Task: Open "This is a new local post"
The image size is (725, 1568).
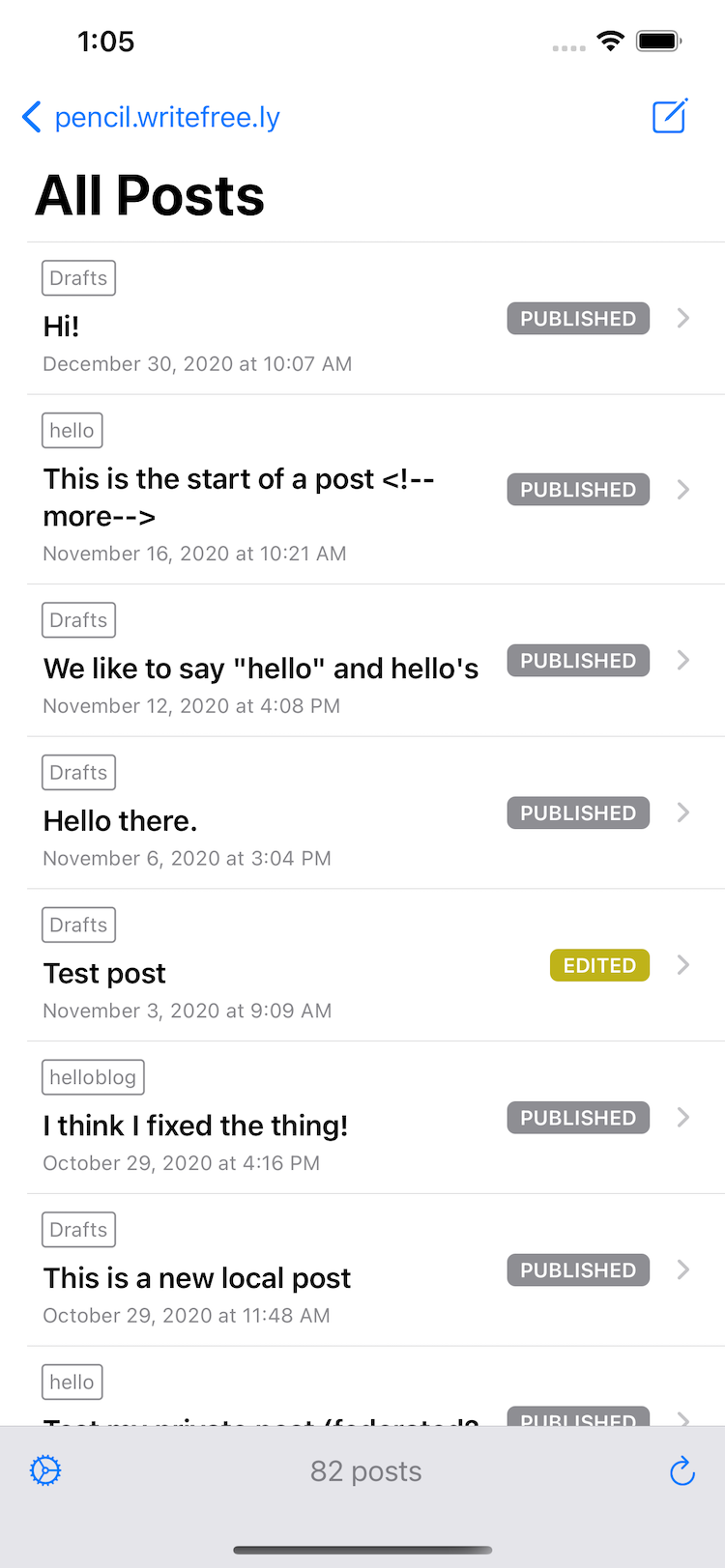Action: tap(376, 1270)
